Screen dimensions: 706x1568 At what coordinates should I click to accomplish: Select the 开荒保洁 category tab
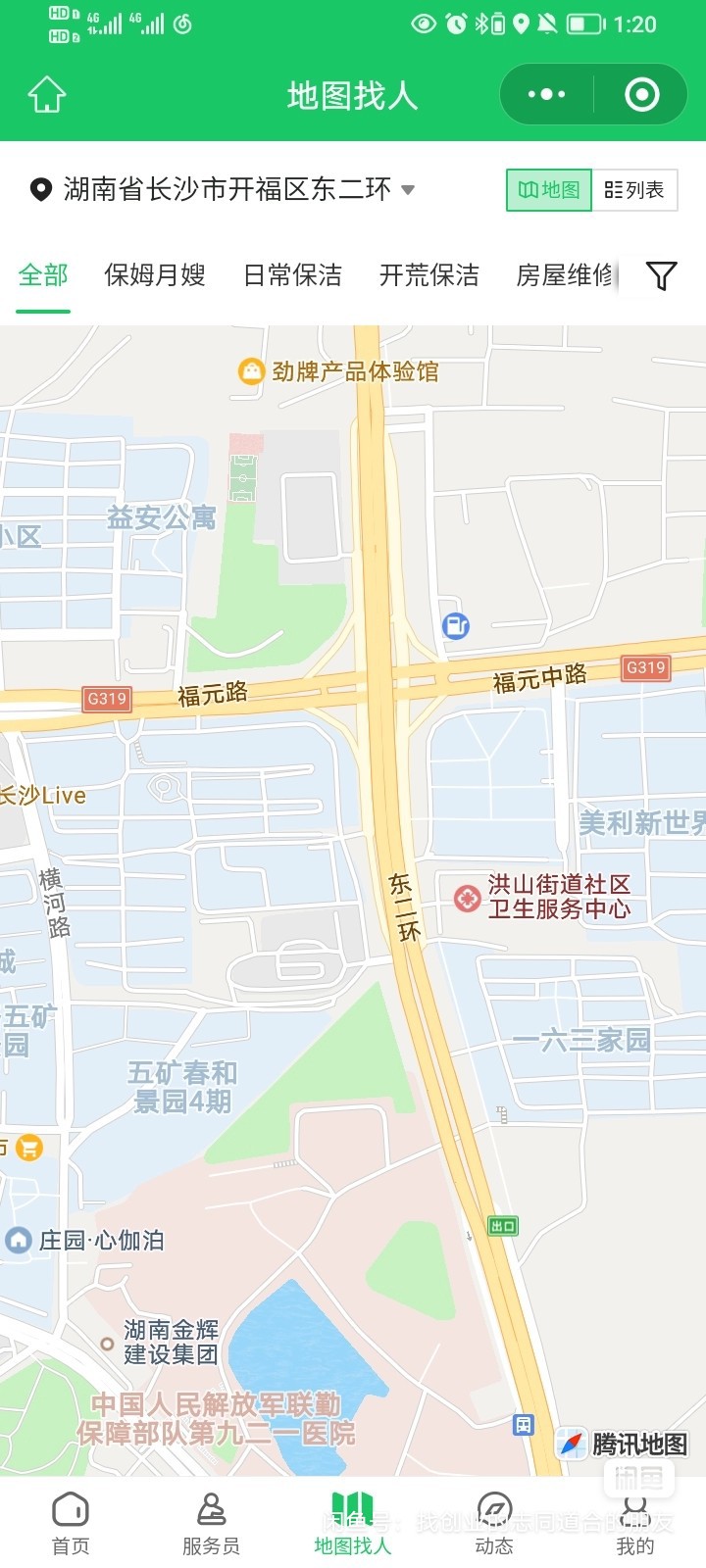(x=429, y=275)
